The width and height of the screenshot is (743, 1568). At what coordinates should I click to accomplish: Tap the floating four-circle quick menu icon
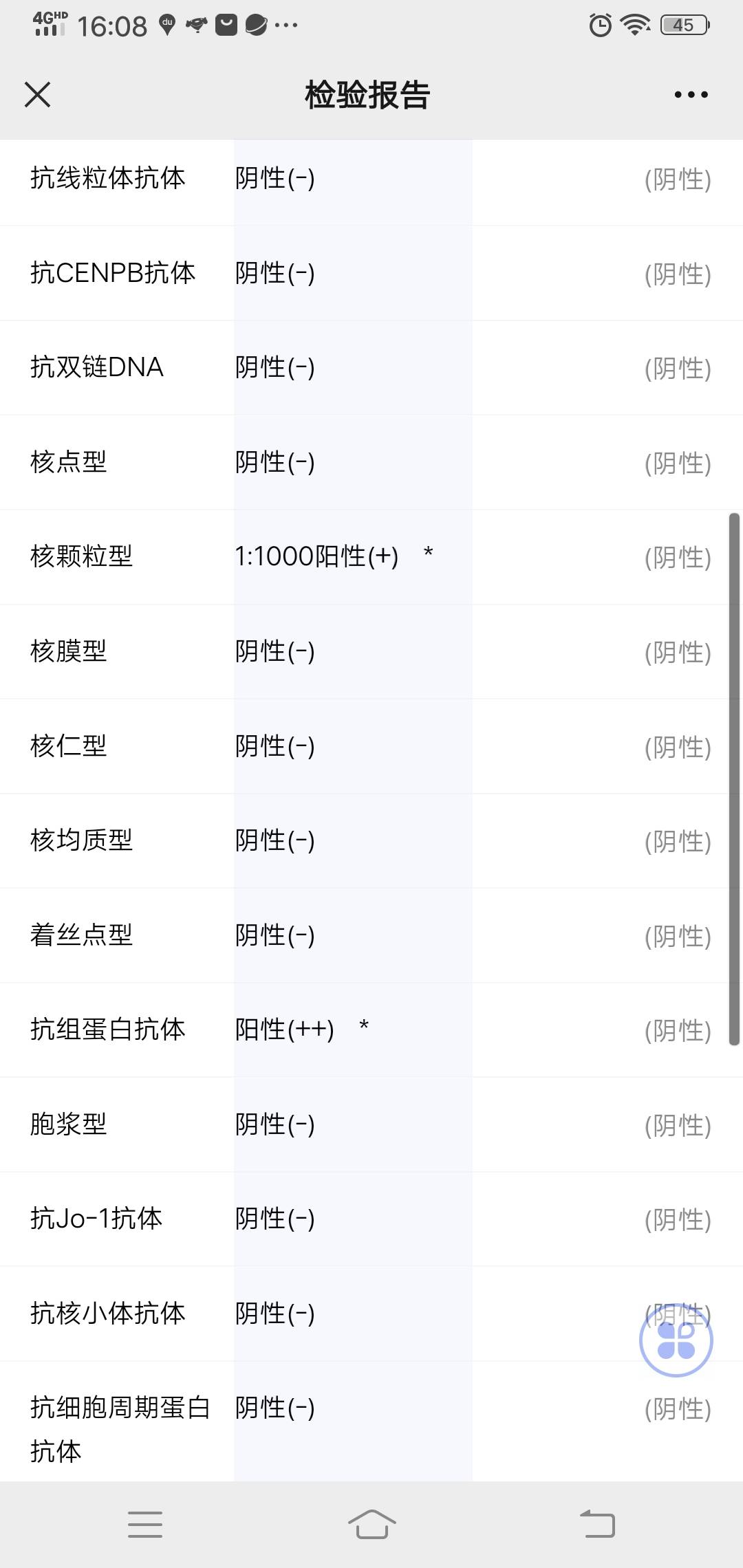click(x=678, y=1340)
